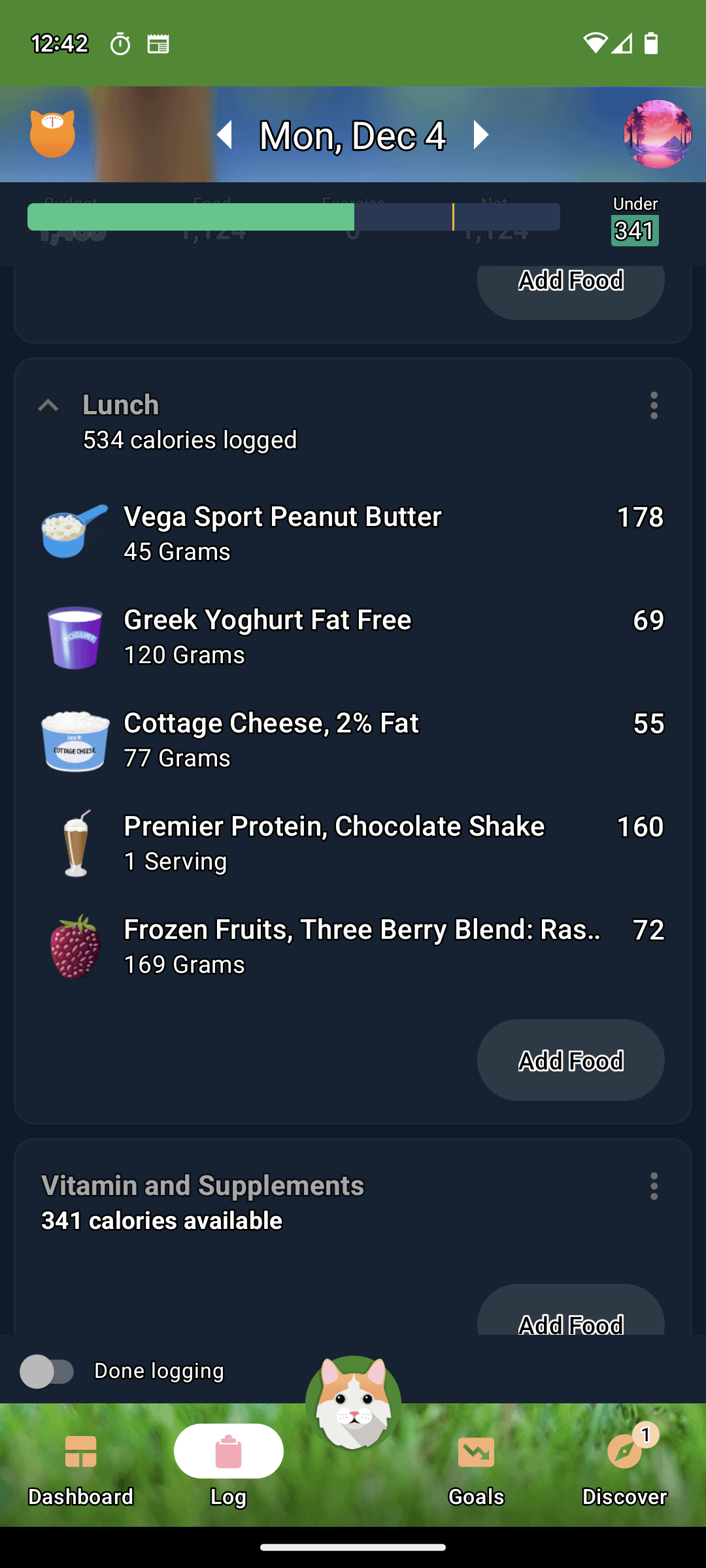
Task: Add food to Lunch
Action: 571,1060
